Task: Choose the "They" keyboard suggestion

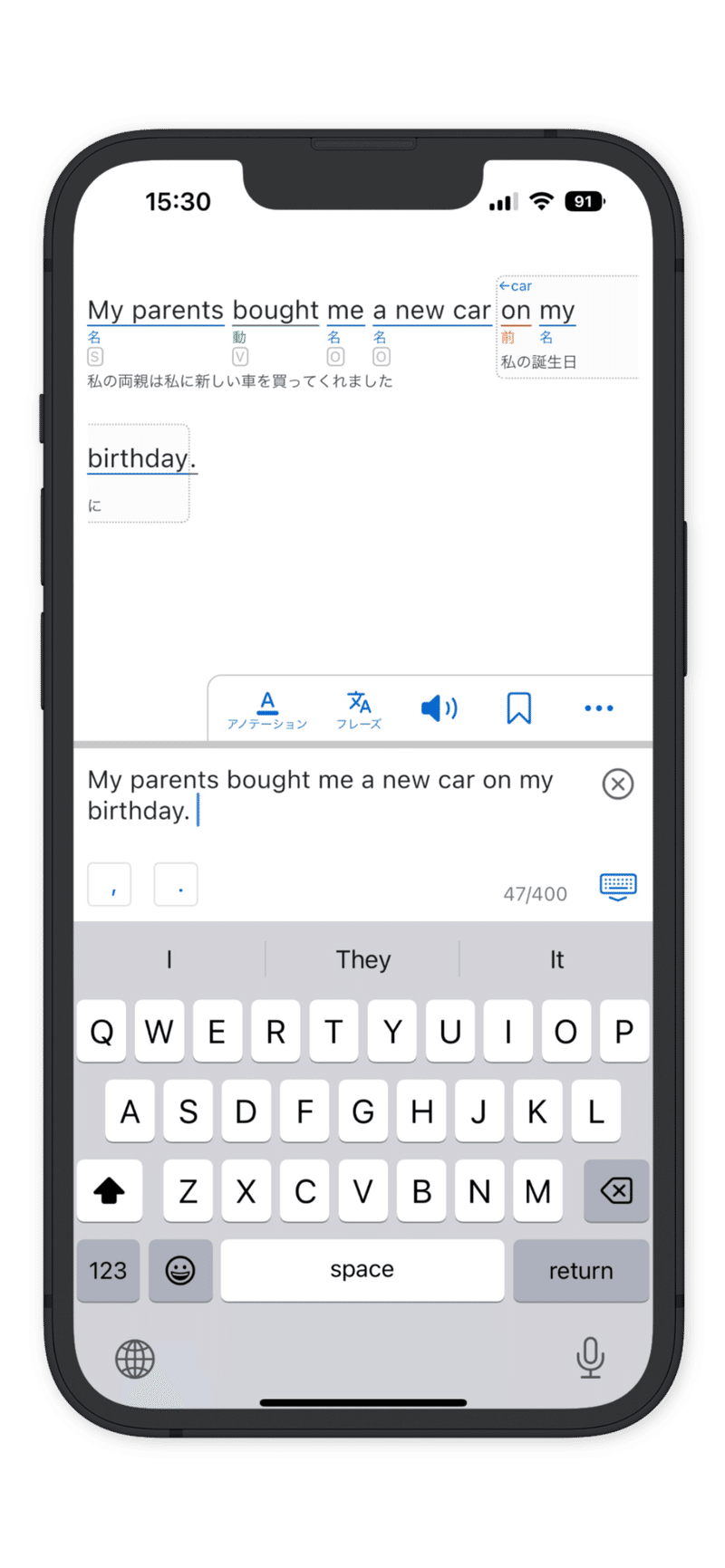Action: pyautogui.click(x=362, y=959)
